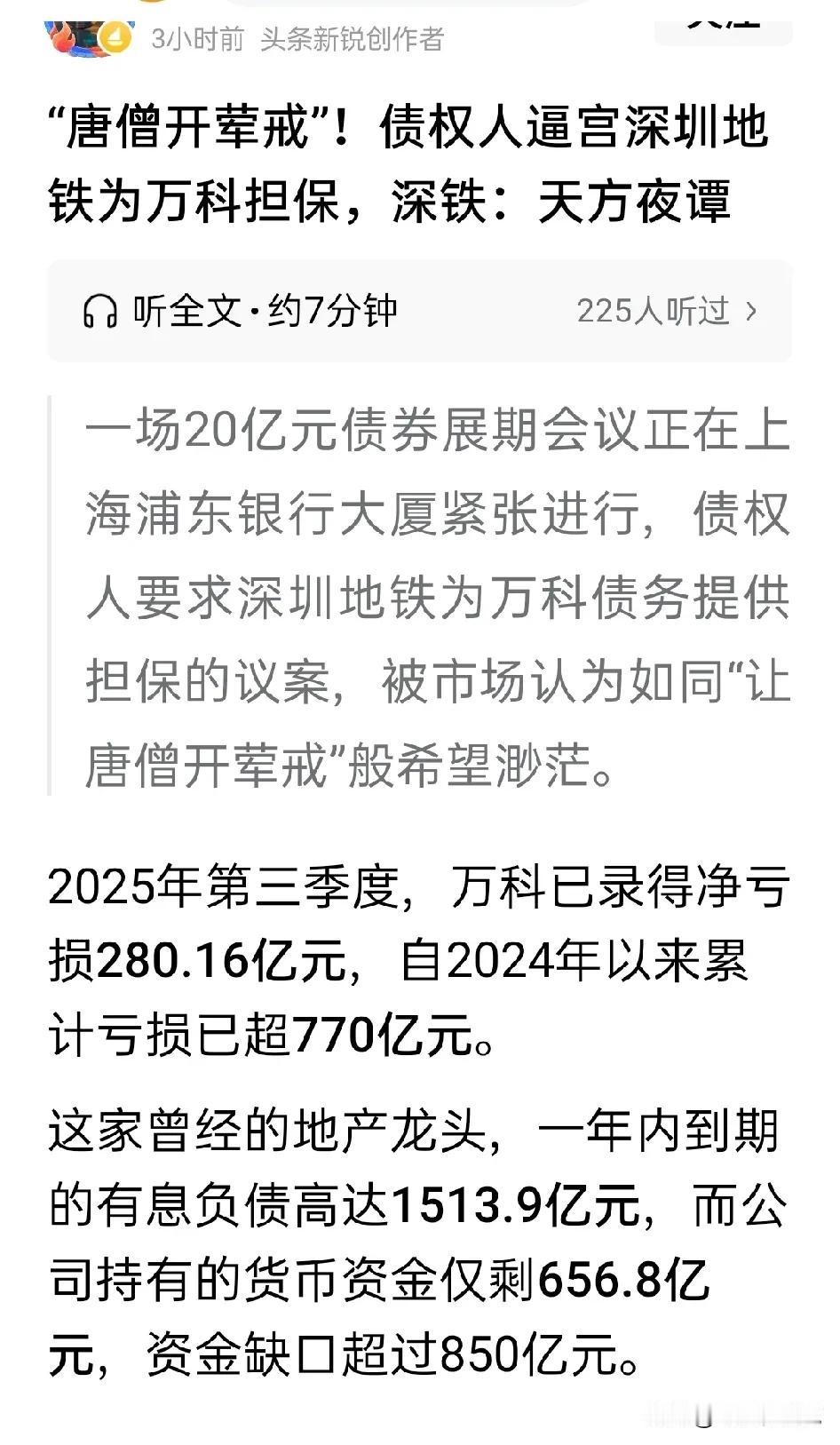Select the quoted summary text block
The height and width of the screenshot is (1445, 840).
tap(426, 595)
